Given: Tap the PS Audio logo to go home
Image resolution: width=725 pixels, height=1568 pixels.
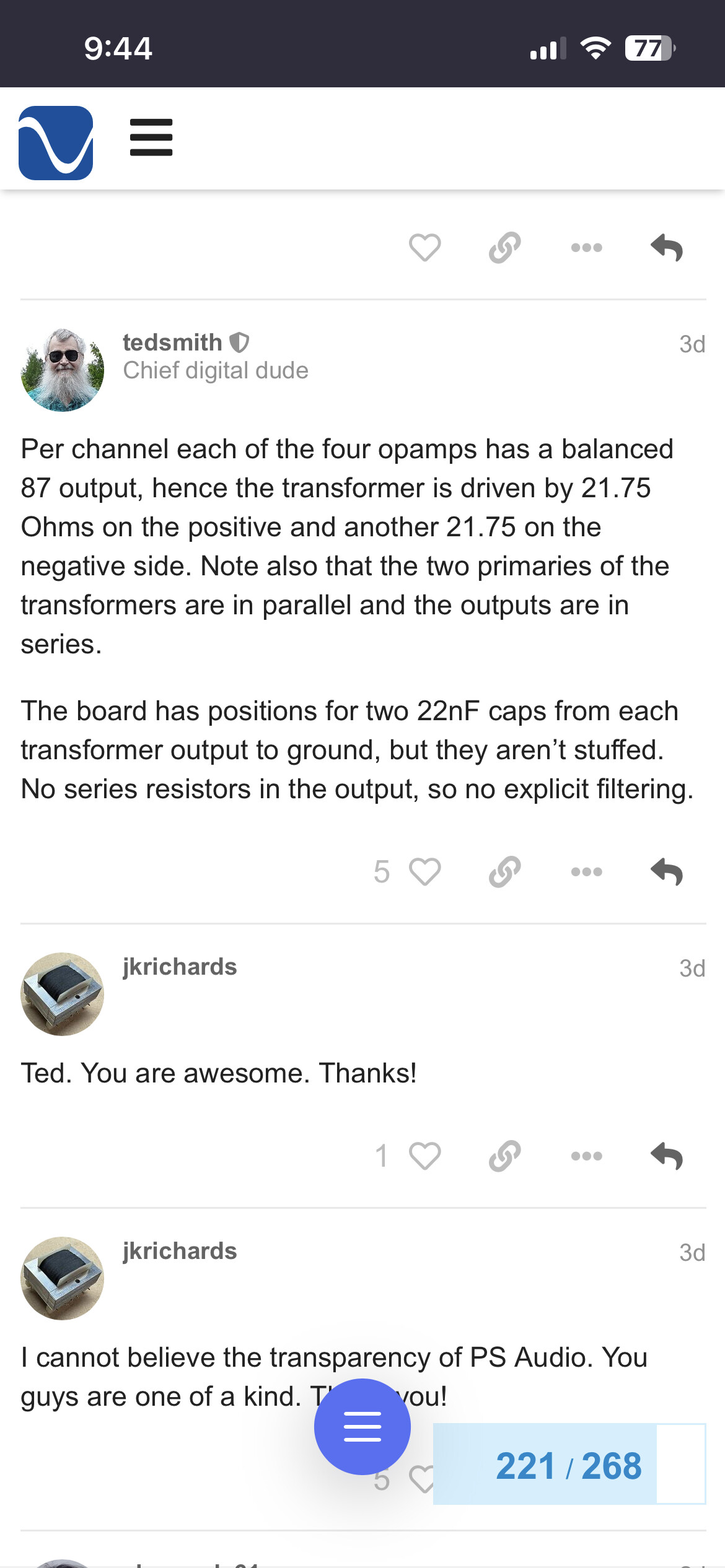Looking at the screenshot, I should (56, 143).
